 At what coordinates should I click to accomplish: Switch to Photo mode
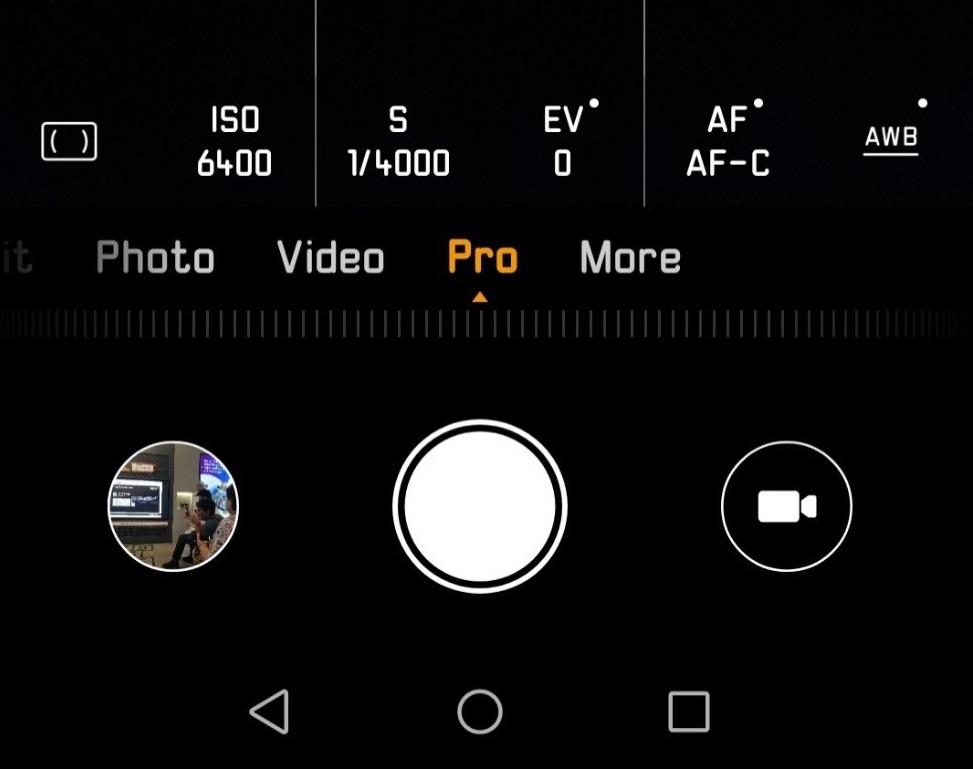click(x=155, y=258)
